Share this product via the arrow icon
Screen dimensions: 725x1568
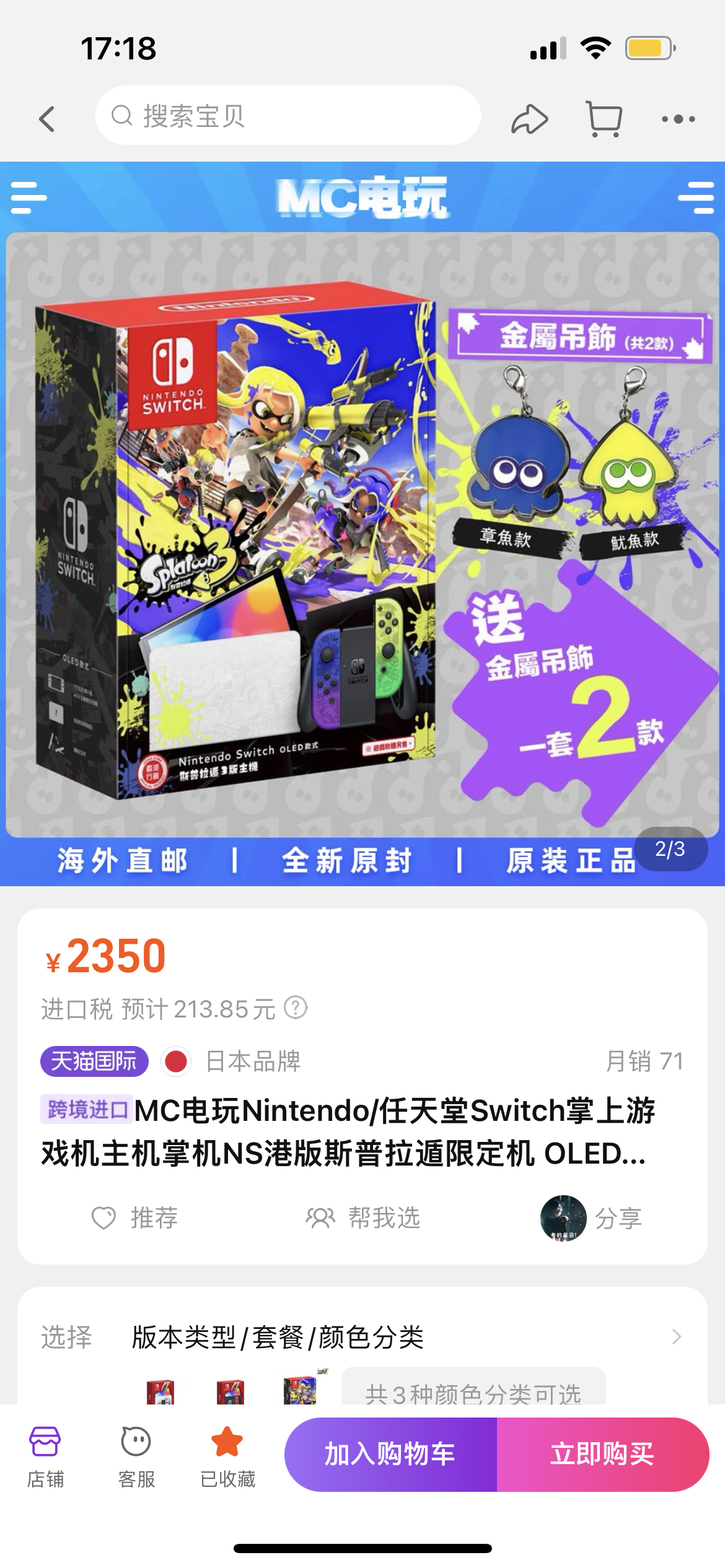[529, 118]
